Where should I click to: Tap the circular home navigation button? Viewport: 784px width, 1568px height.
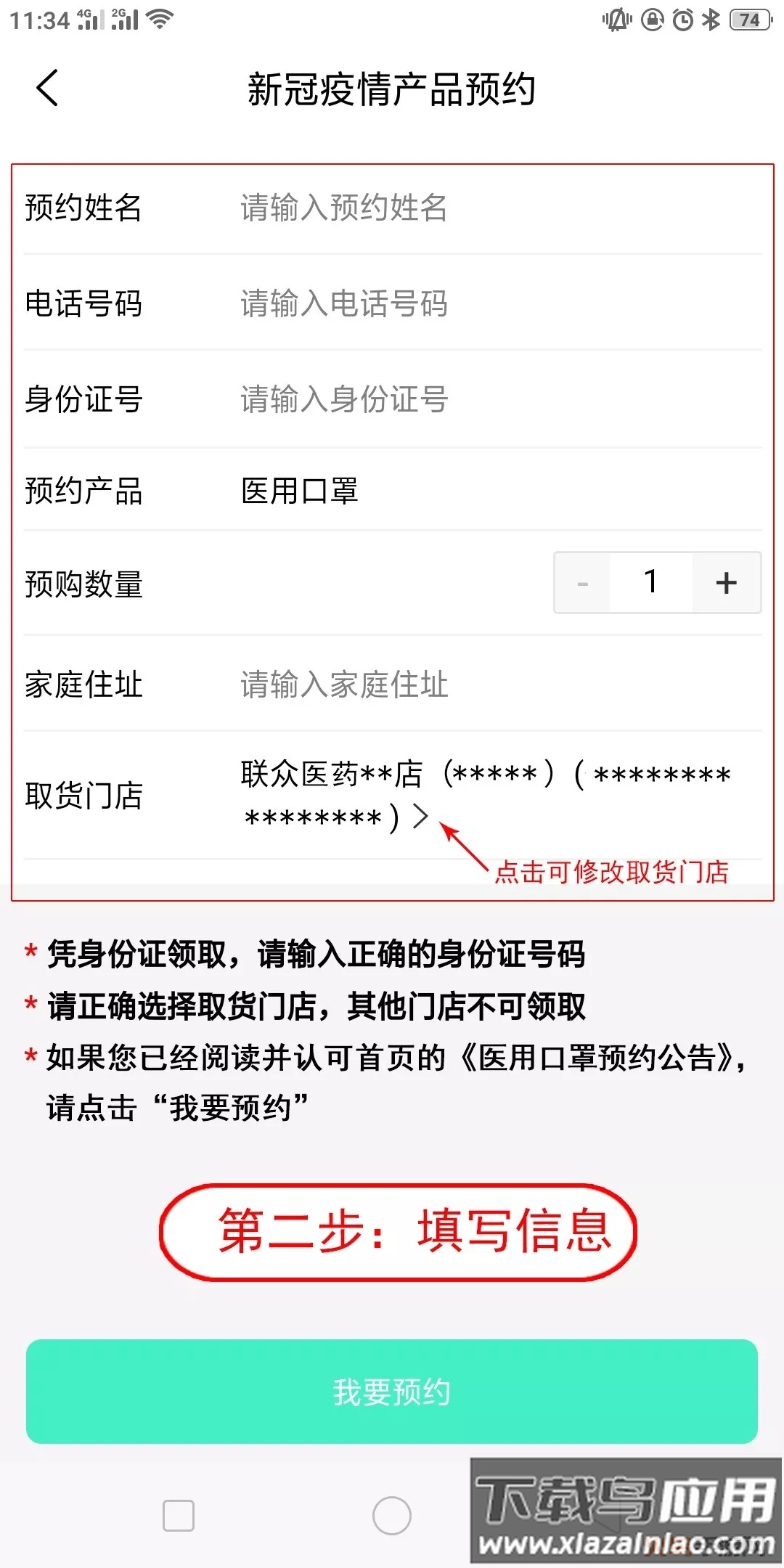(392, 1514)
